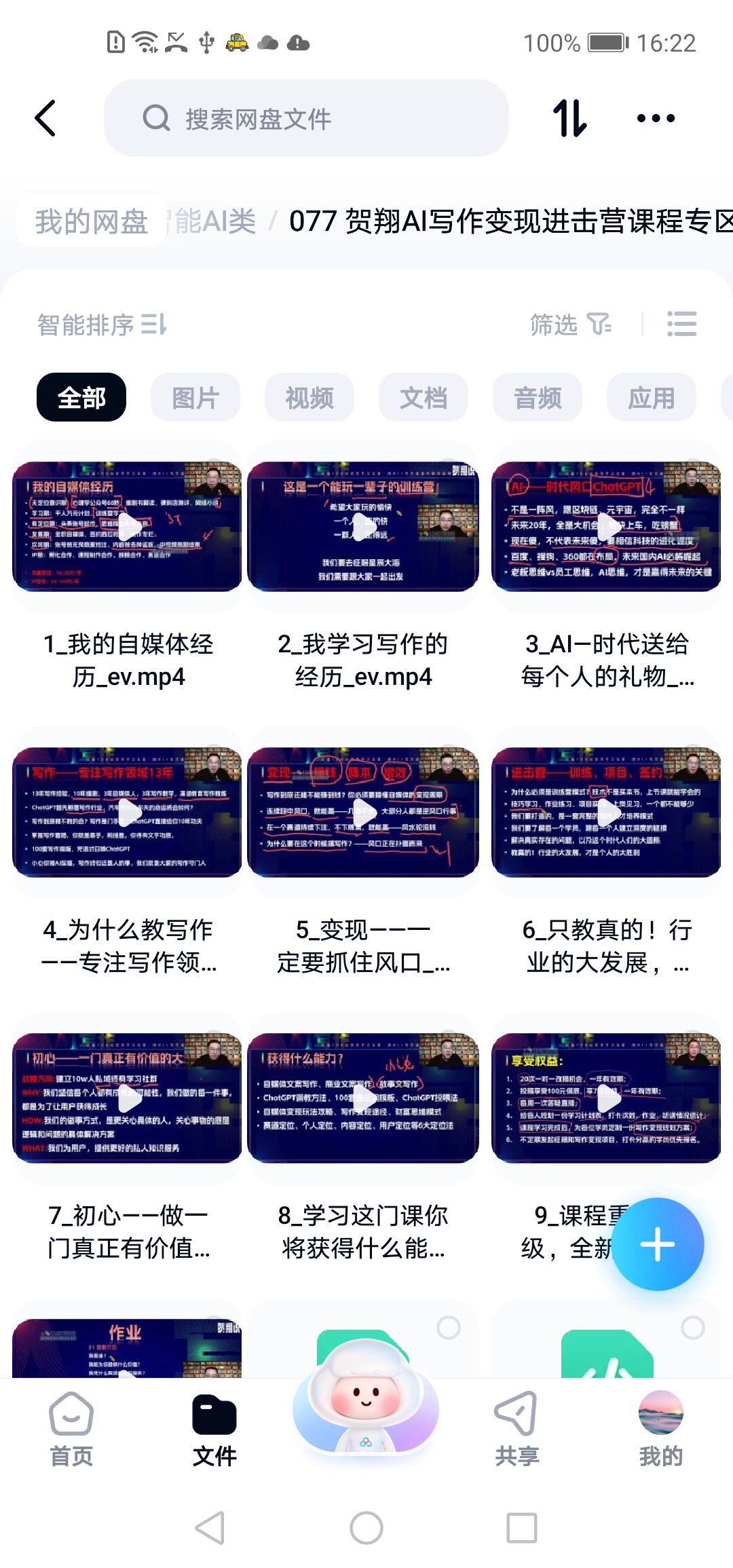
Task: Tap the system home button
Action: [366, 1529]
